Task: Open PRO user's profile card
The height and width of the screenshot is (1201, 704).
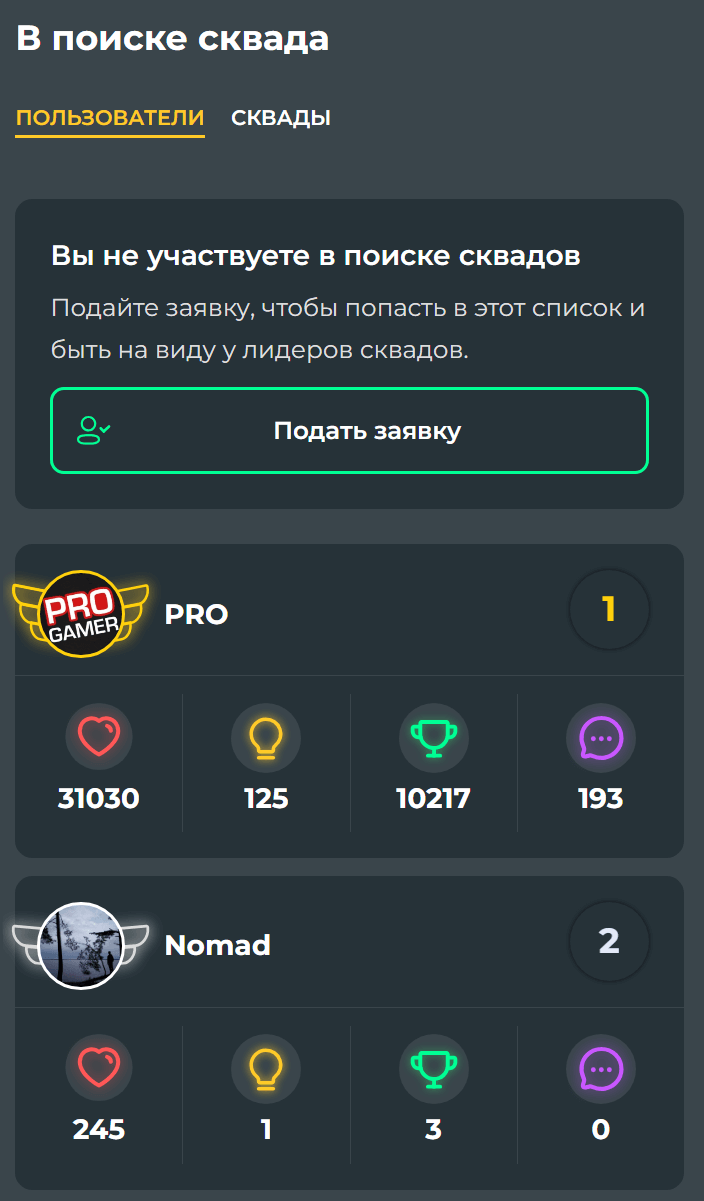Action: [x=196, y=613]
